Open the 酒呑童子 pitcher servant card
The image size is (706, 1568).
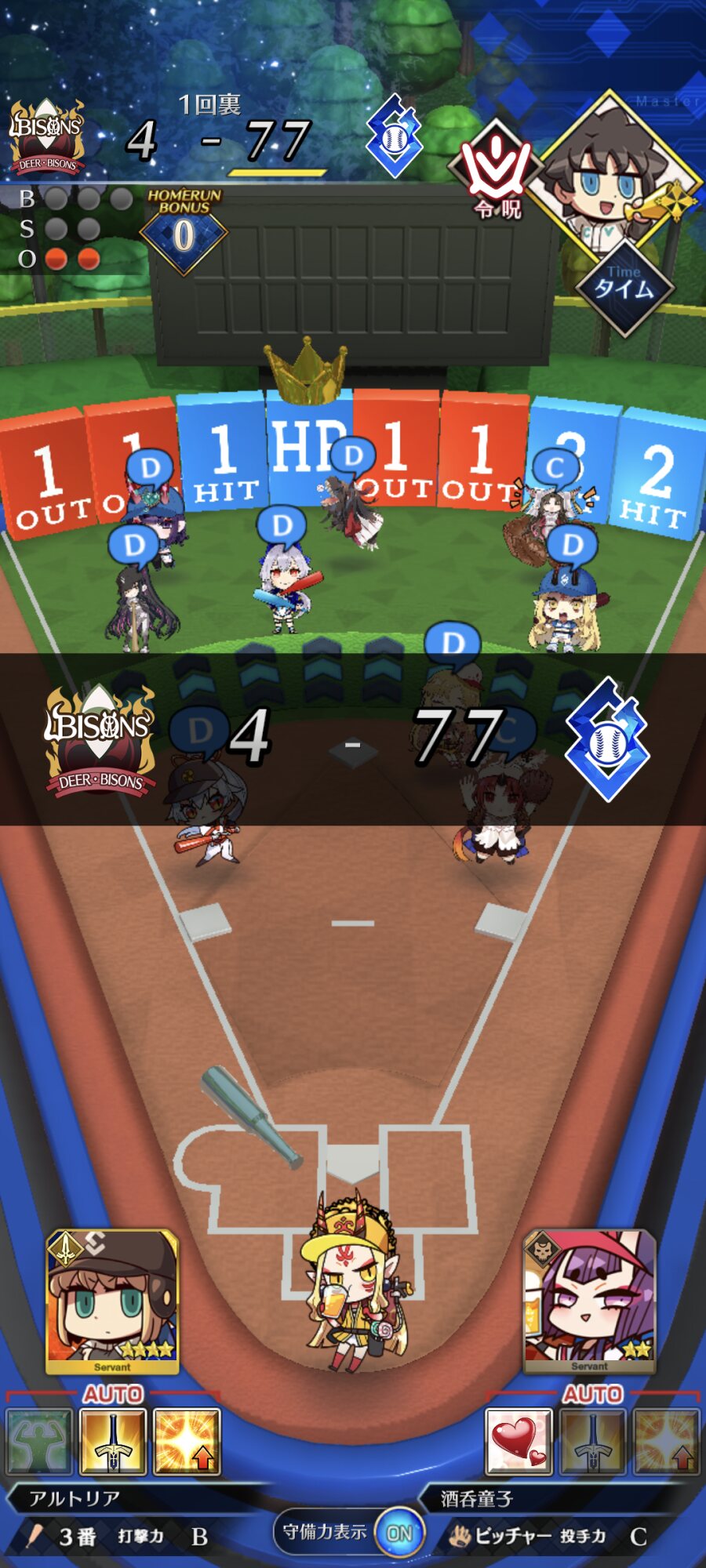(x=589, y=1301)
